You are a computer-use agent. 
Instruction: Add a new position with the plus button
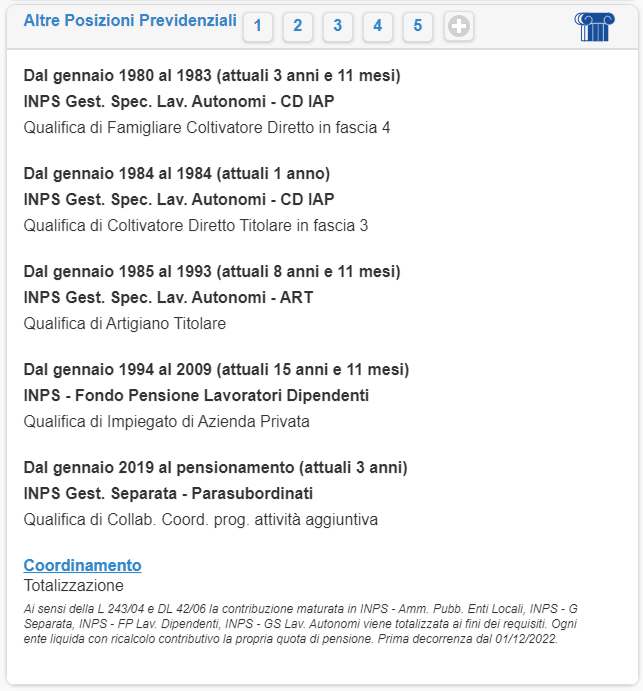click(459, 27)
